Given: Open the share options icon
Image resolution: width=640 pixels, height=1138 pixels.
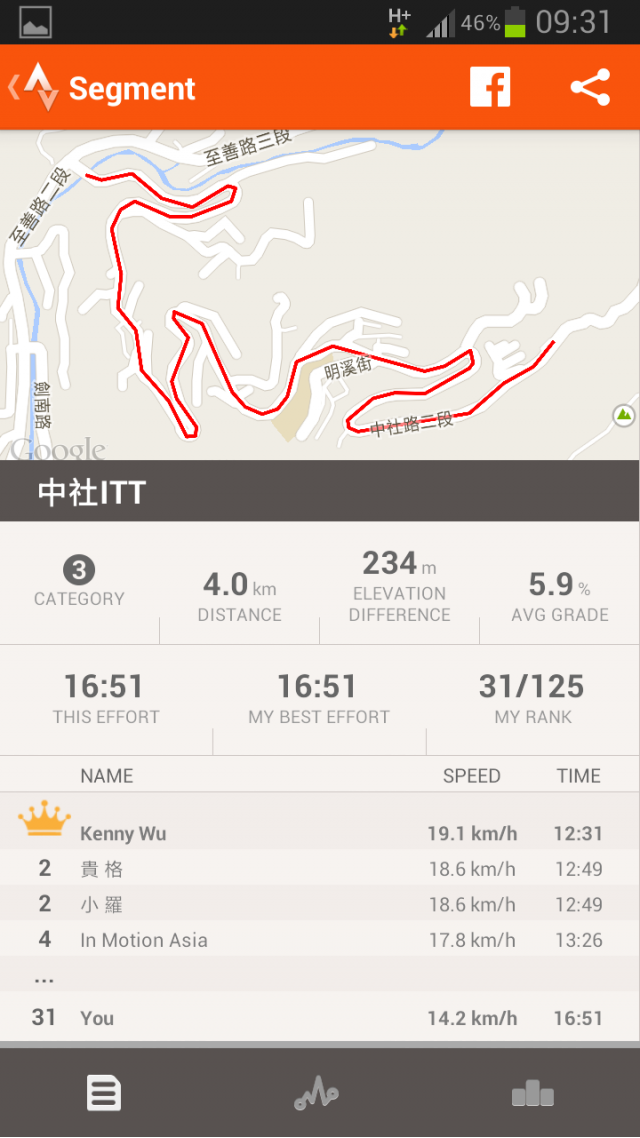Looking at the screenshot, I should click(x=591, y=88).
